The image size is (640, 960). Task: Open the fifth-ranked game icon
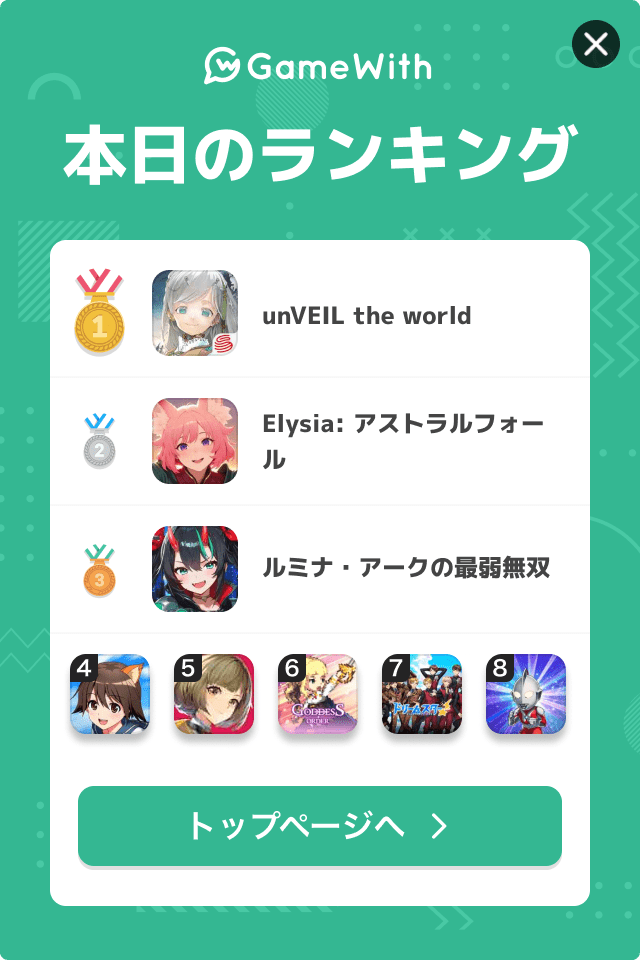214,694
